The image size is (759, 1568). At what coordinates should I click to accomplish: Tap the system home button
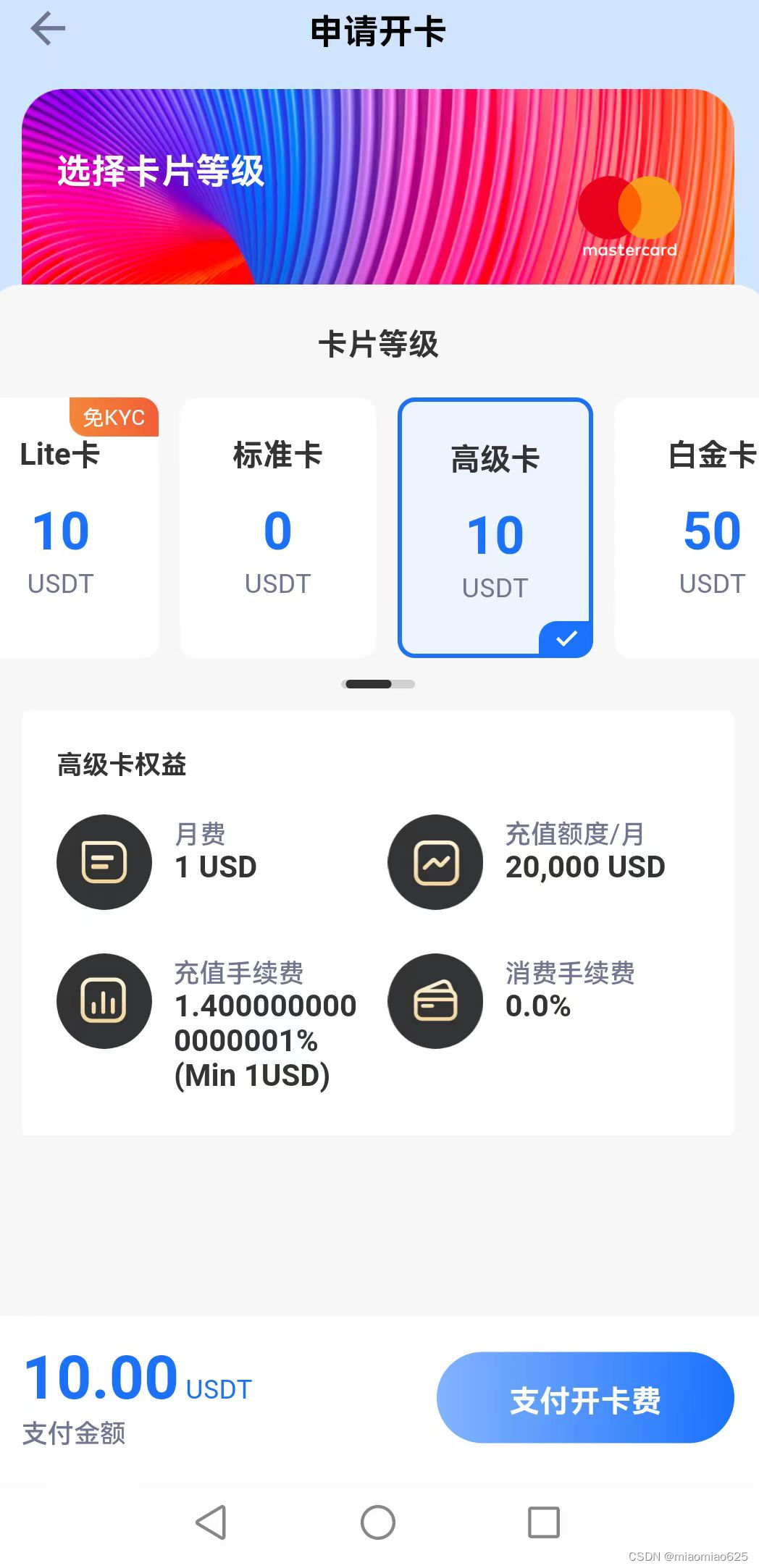pos(378,1522)
